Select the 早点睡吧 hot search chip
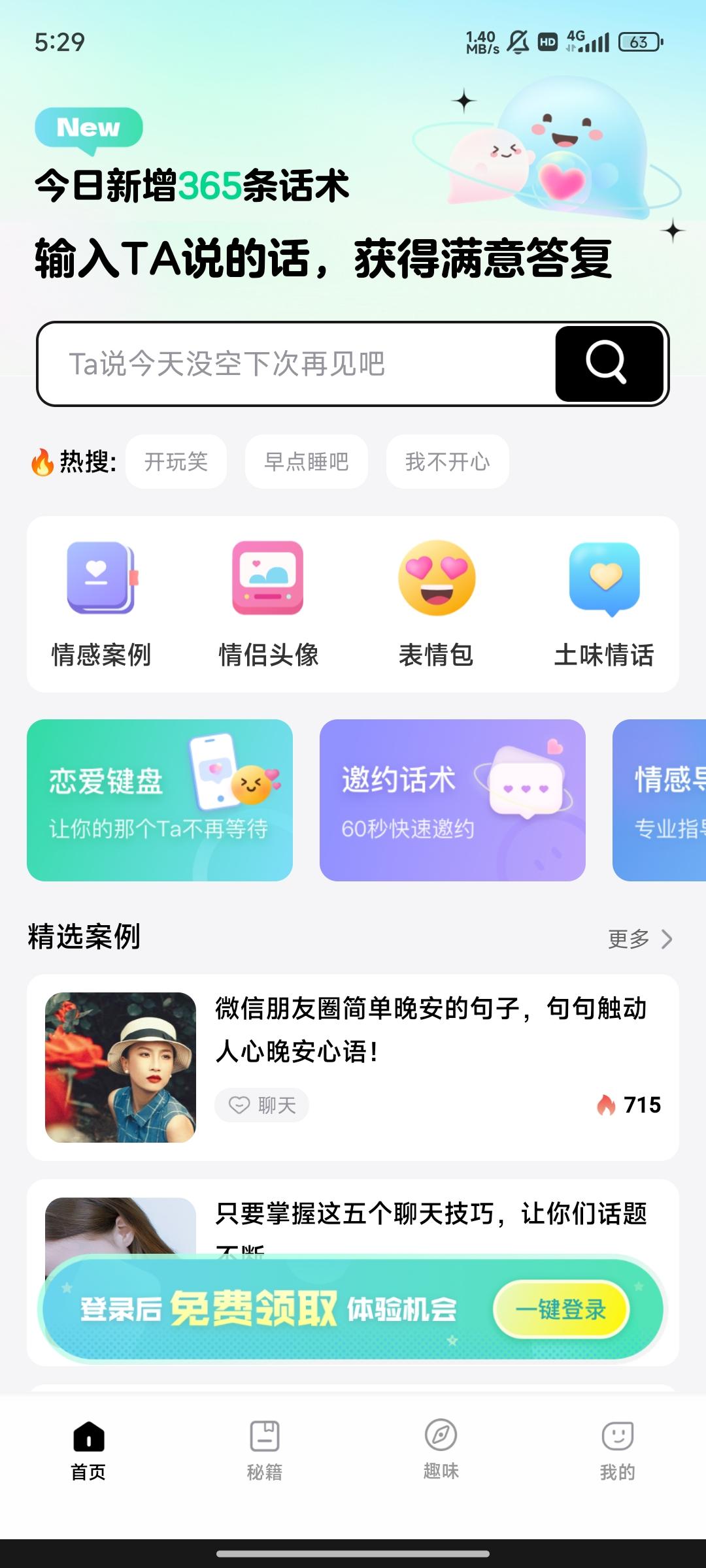The image size is (706, 1568). point(306,462)
